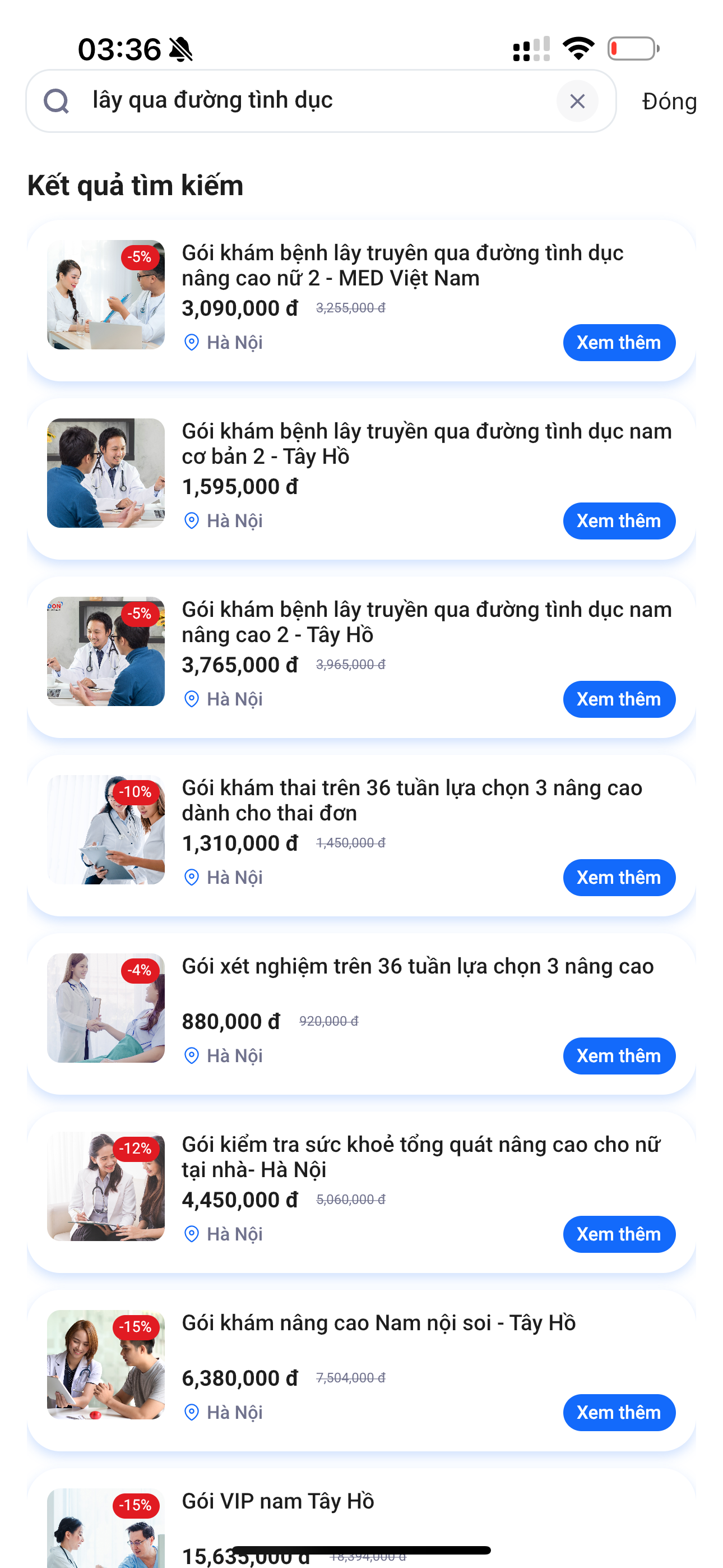Tap Xem thêm for the 'Gói khám thai trên 36 tuần' package
Viewport: 723px width, 1568px height.
(618, 878)
